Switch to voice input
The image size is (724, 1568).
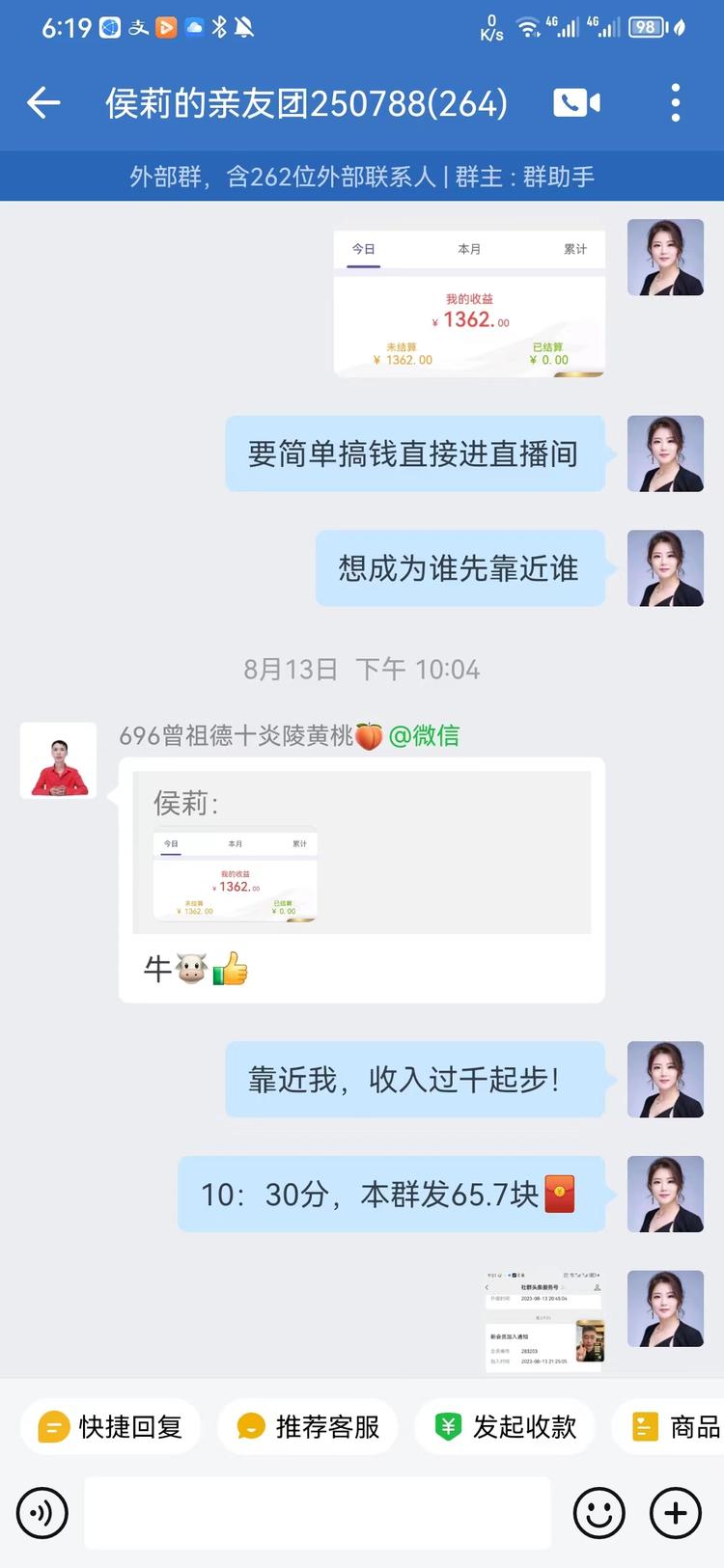[42, 1513]
